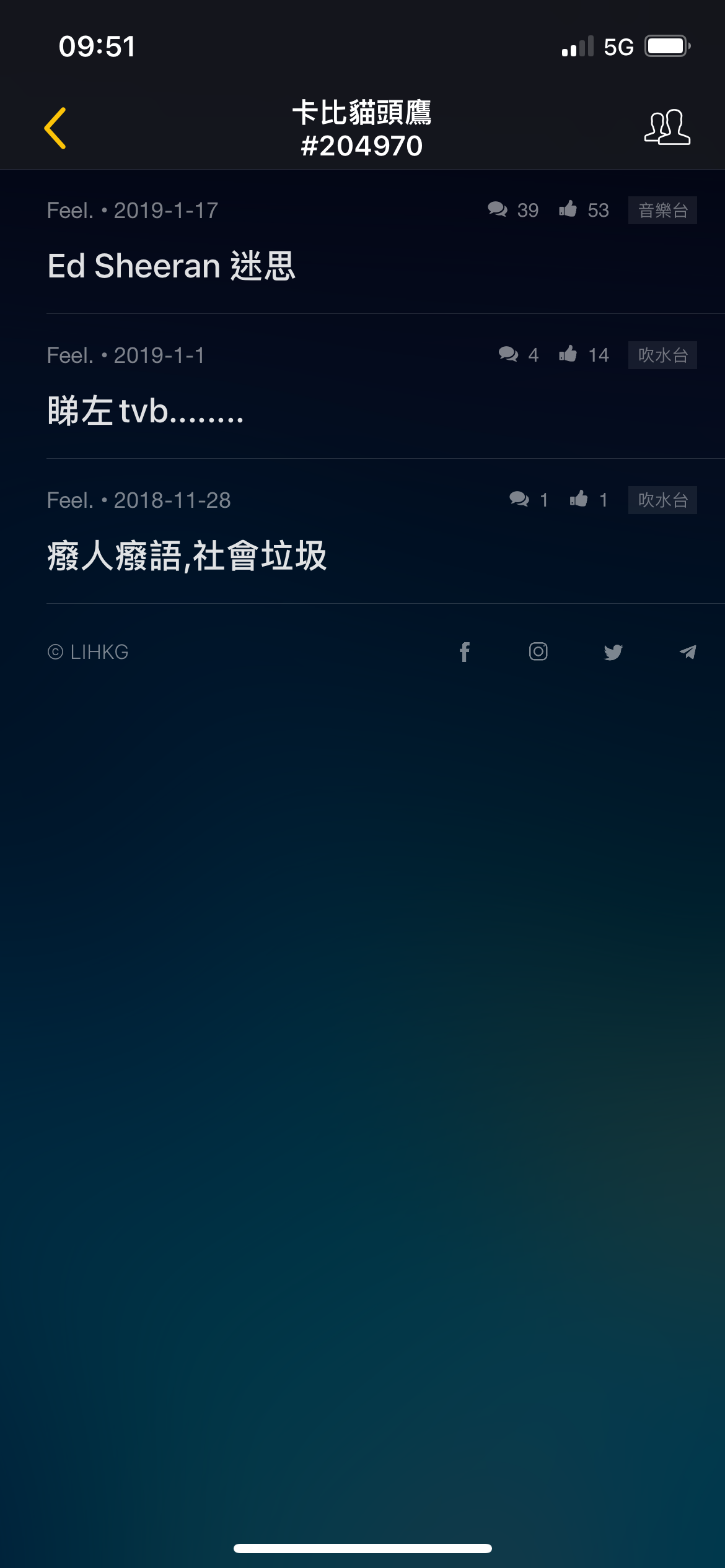Open LIHKG's Twitter page
This screenshot has width=725, height=1568.
pos(613,652)
